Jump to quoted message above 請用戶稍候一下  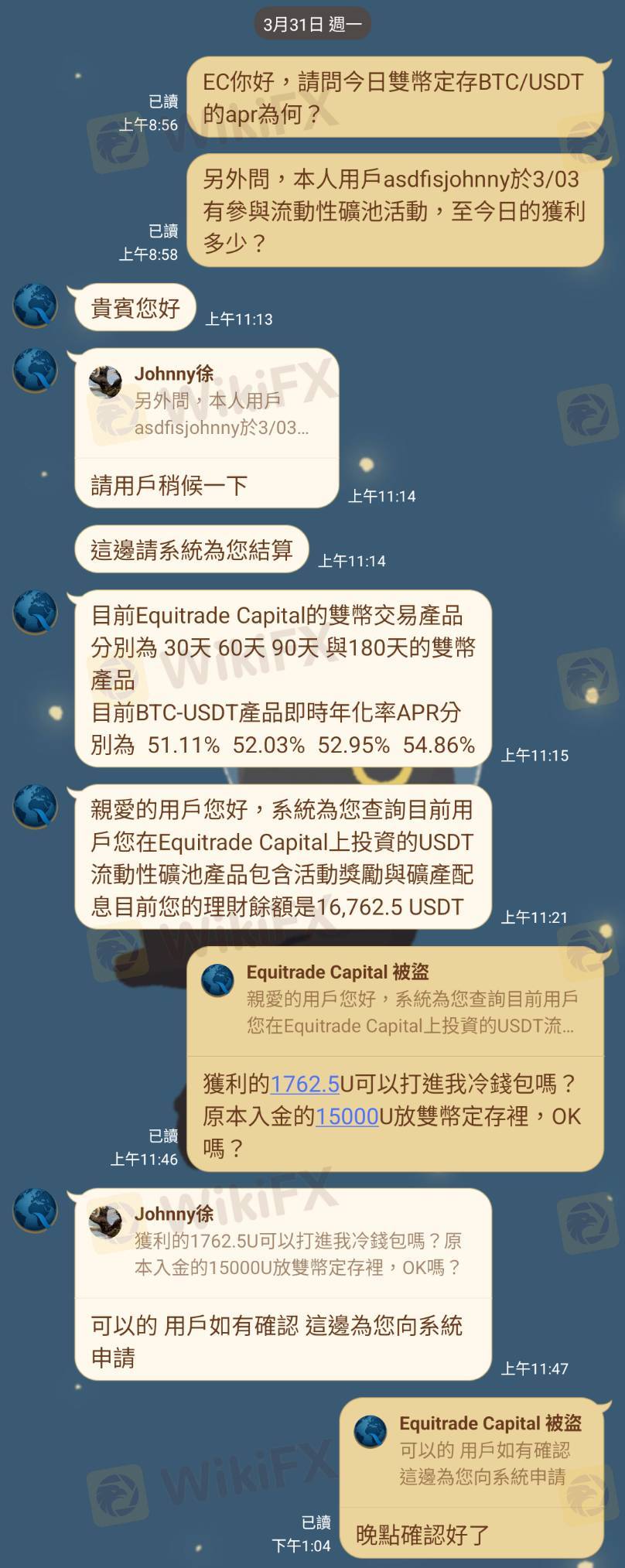click(x=207, y=401)
